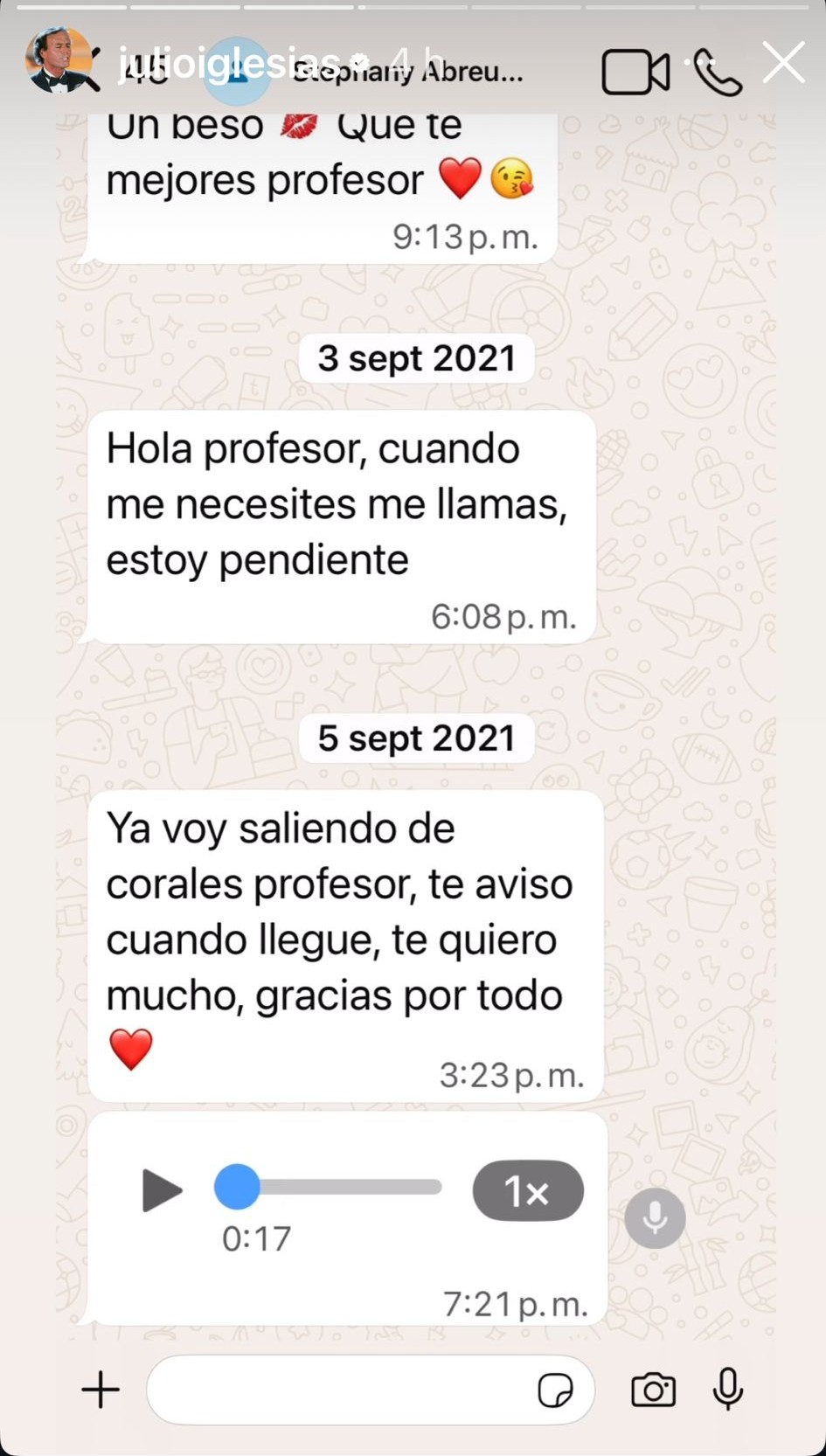
Task: Tap the plus icon to attach a file
Action: [100, 1390]
